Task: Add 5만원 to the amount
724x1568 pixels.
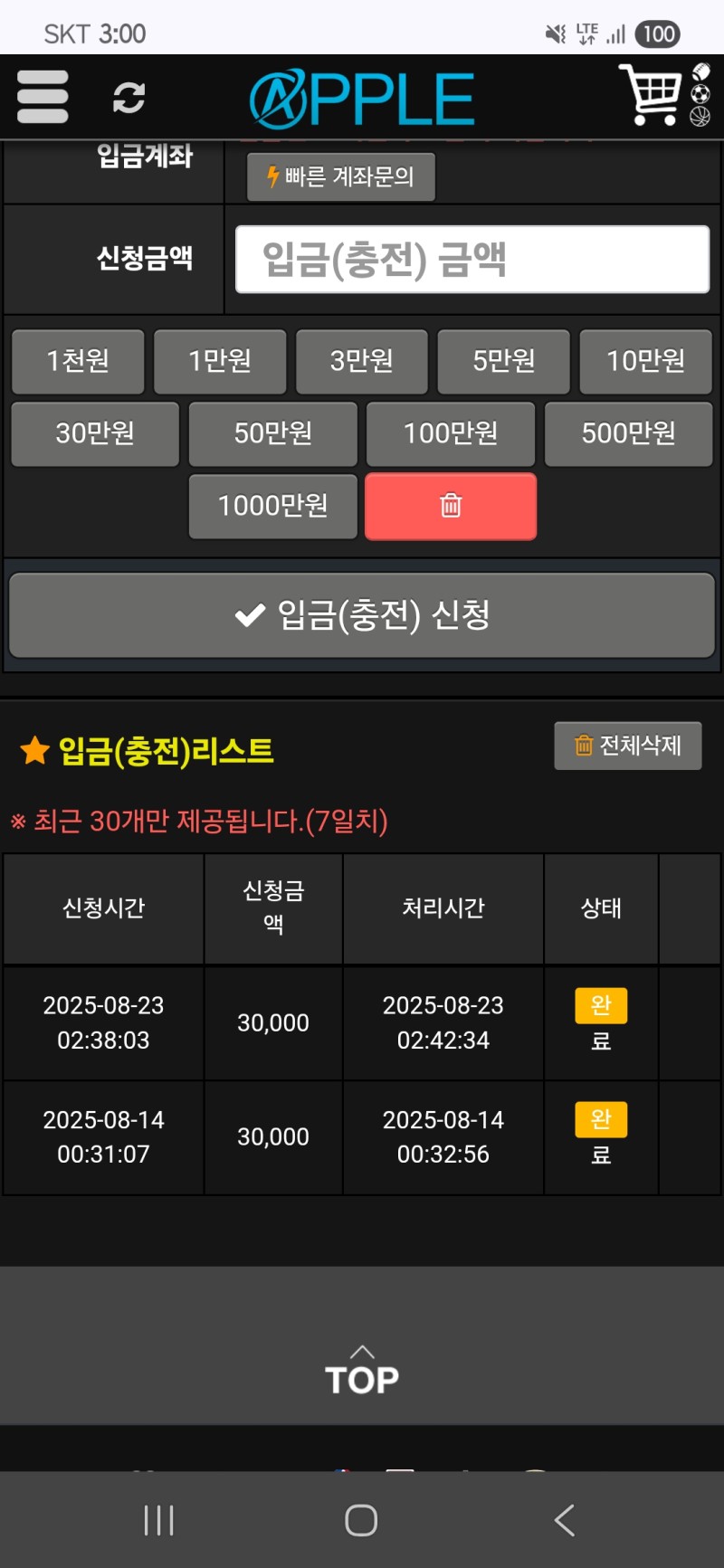Action: 504,361
